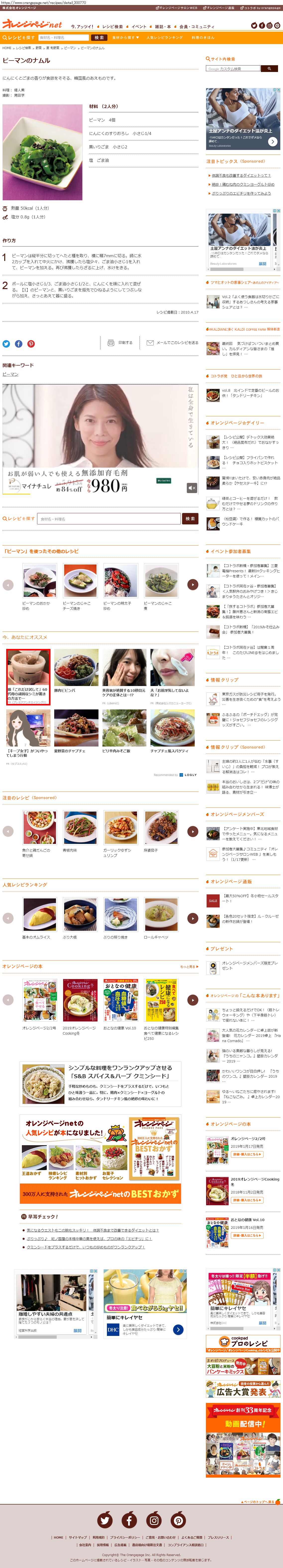Send recipe by mail with メールでこのレシピを送る
Viewport: 283px width, 1568px height.
pos(173,343)
